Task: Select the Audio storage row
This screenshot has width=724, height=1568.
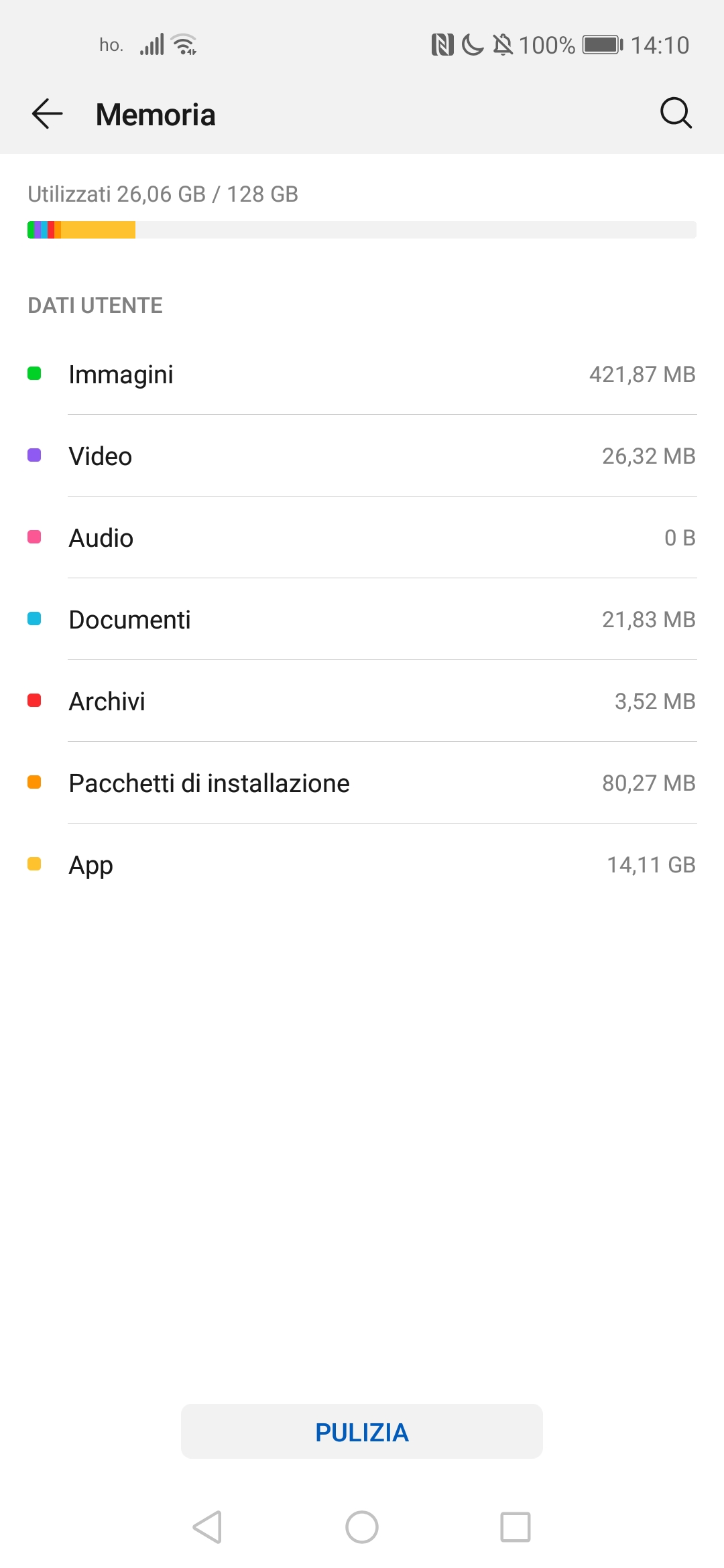Action: [362, 537]
